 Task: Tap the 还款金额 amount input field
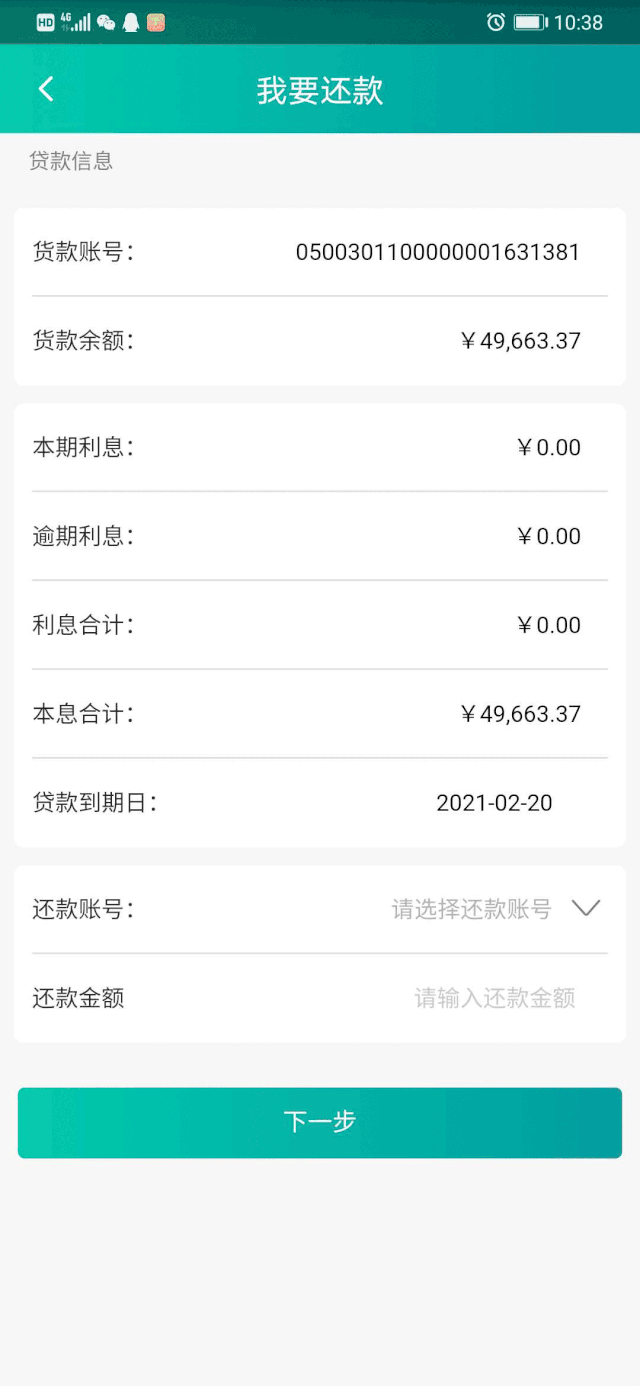click(x=495, y=998)
